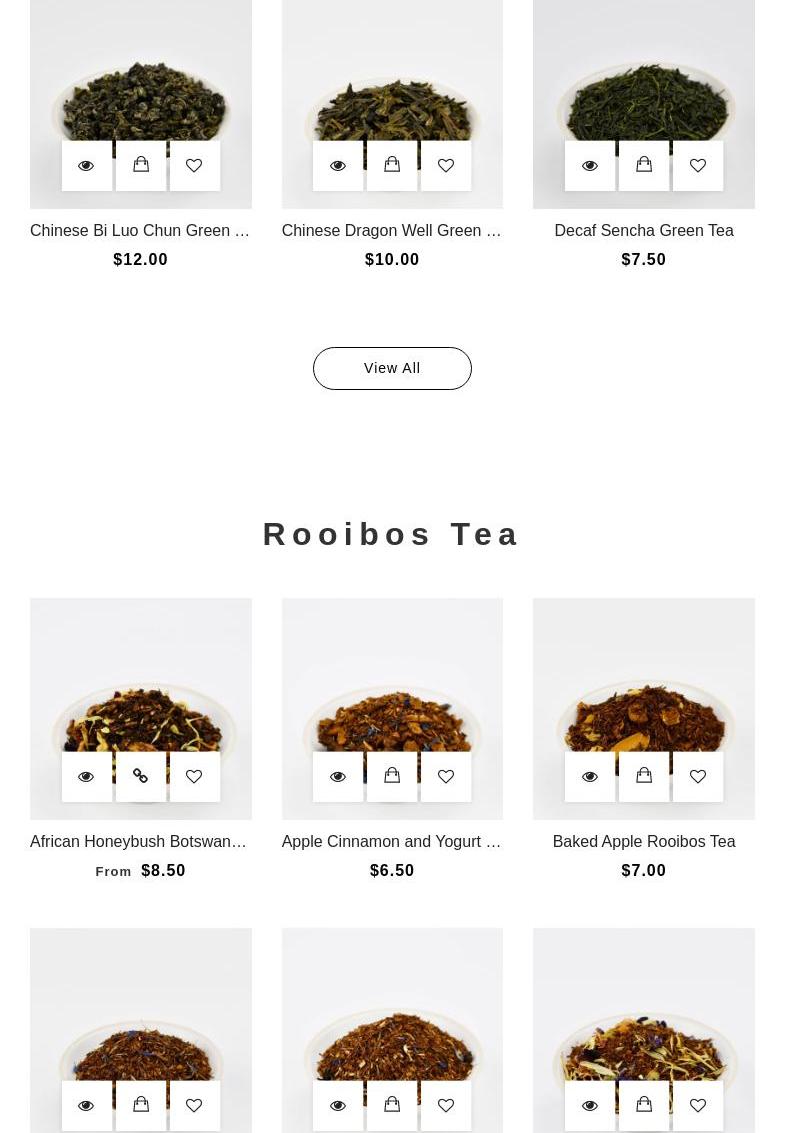Open Baked Apple Rooibos Tea title link
This screenshot has width=785, height=1133.
(643, 841)
